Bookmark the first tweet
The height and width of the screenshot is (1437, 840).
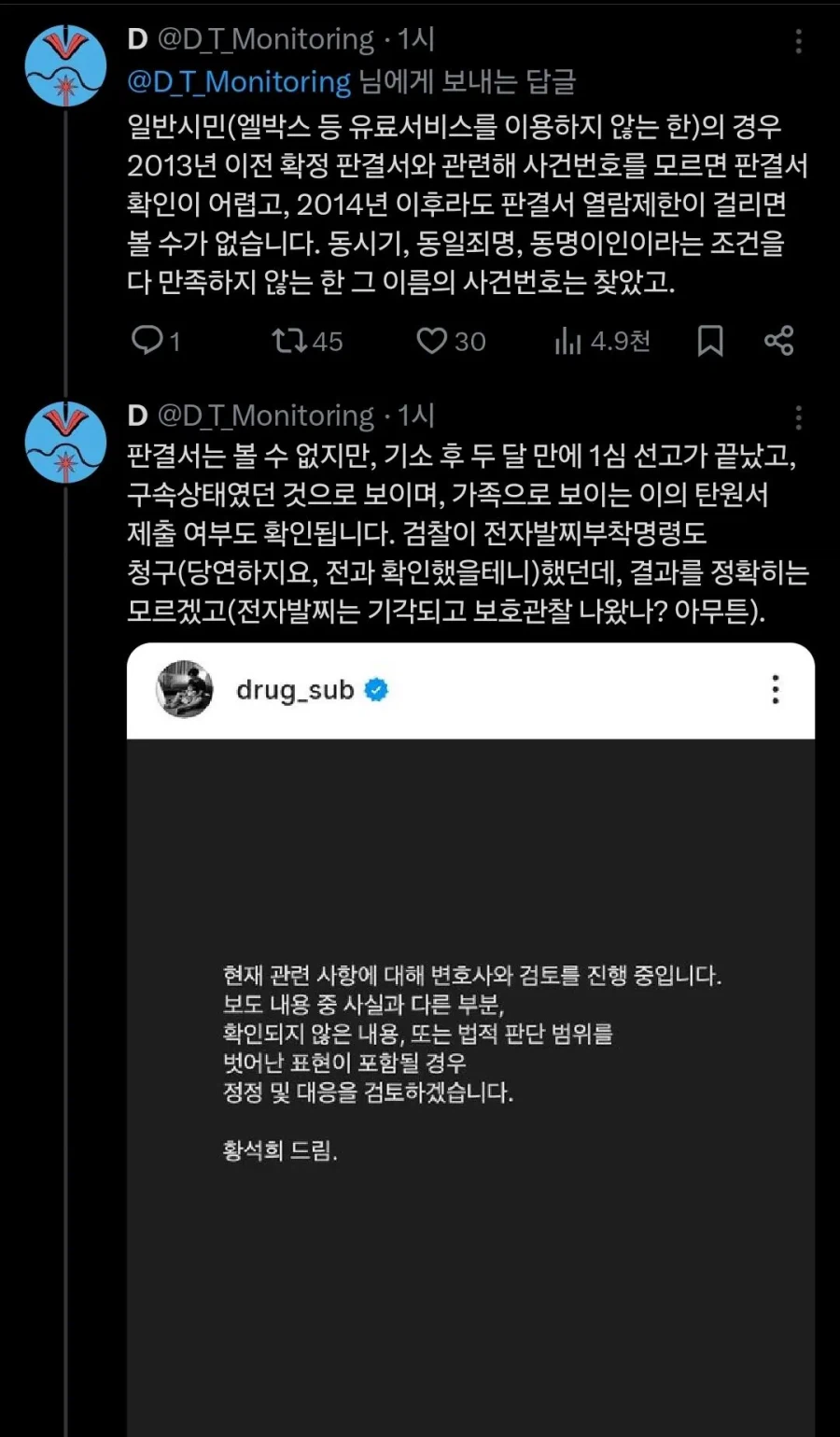click(709, 342)
